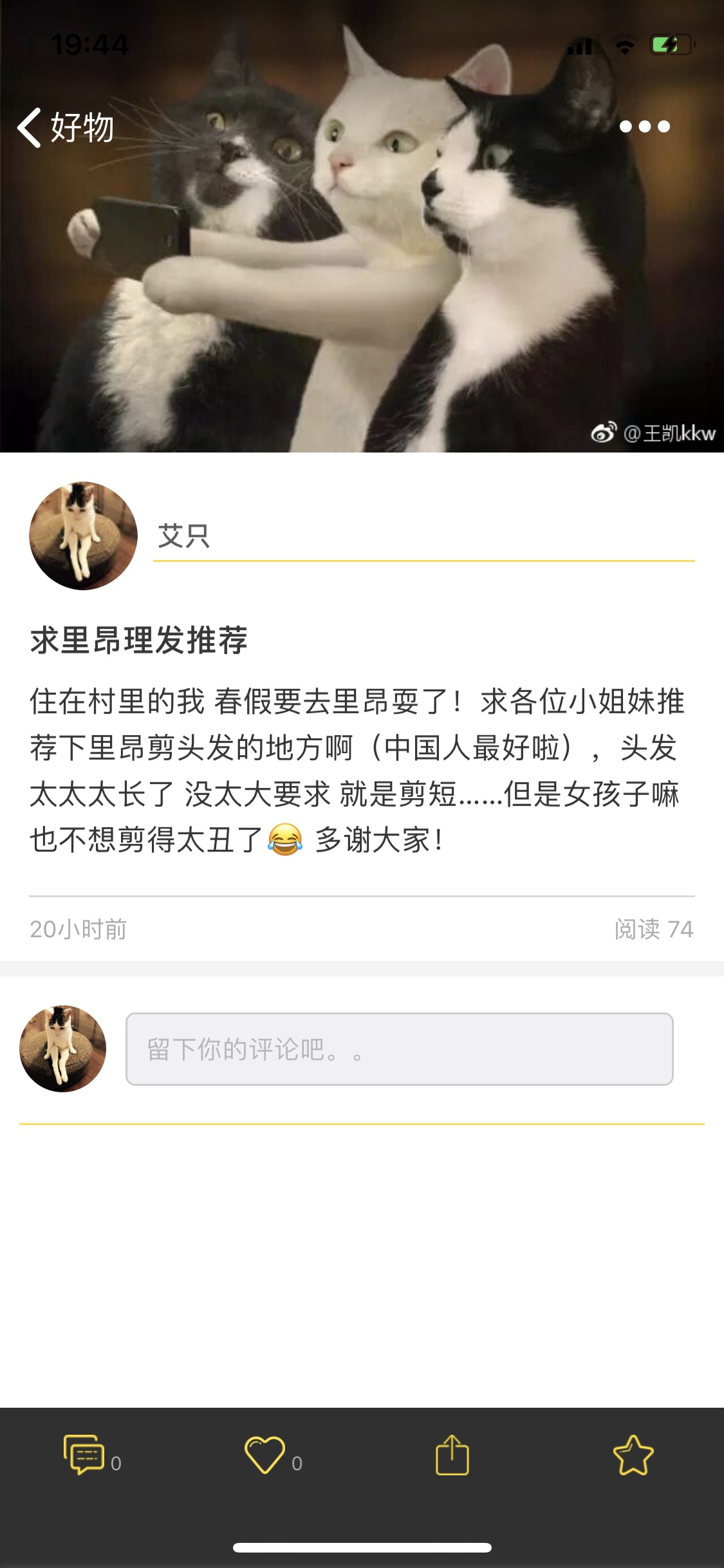
Task: Go back to 好物
Action: click(66, 127)
